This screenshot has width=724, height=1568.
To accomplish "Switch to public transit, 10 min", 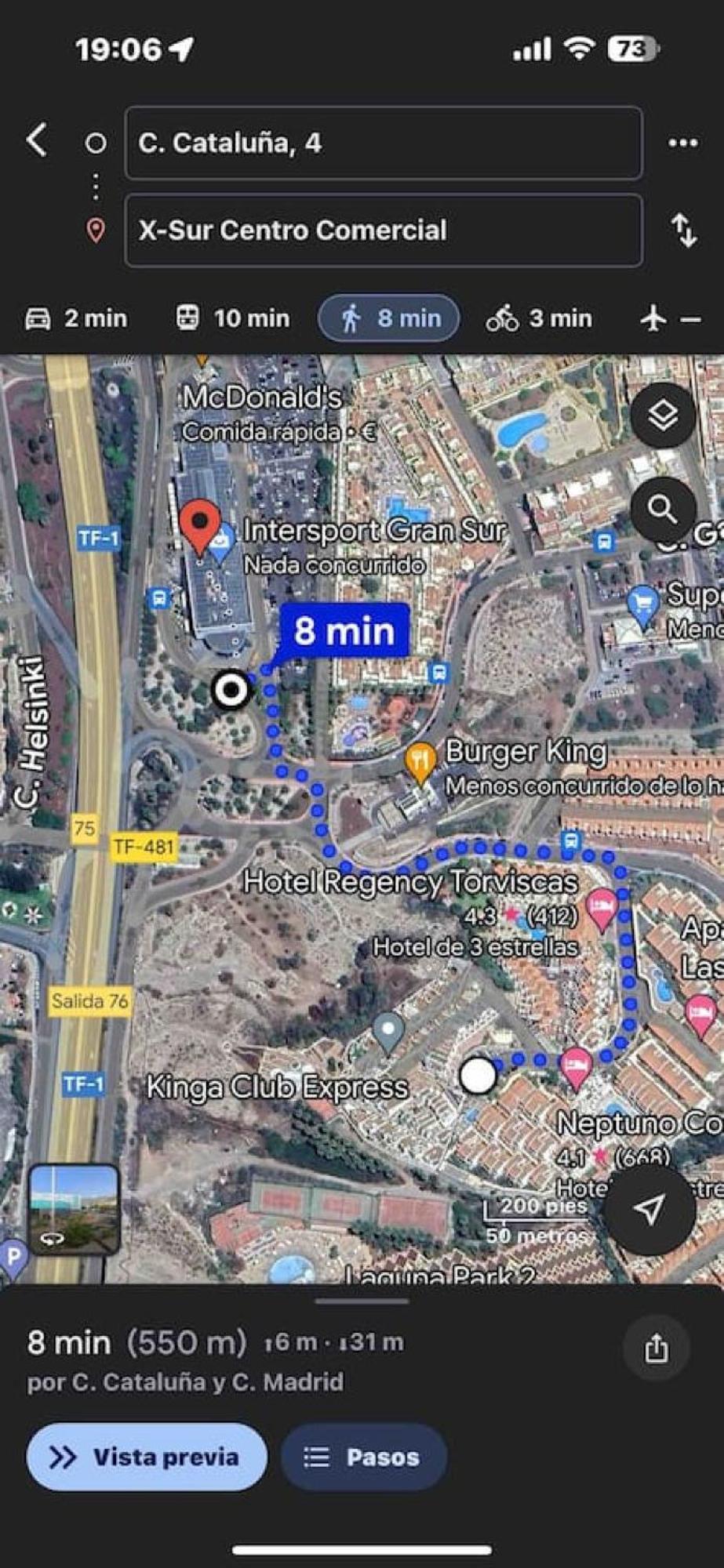I will [232, 318].
